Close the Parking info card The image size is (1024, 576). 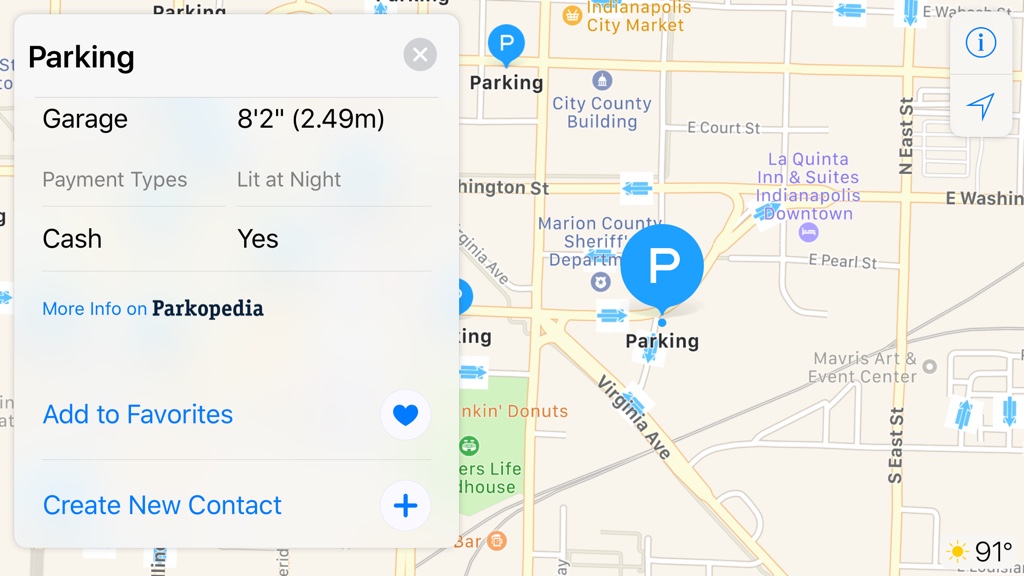420,55
